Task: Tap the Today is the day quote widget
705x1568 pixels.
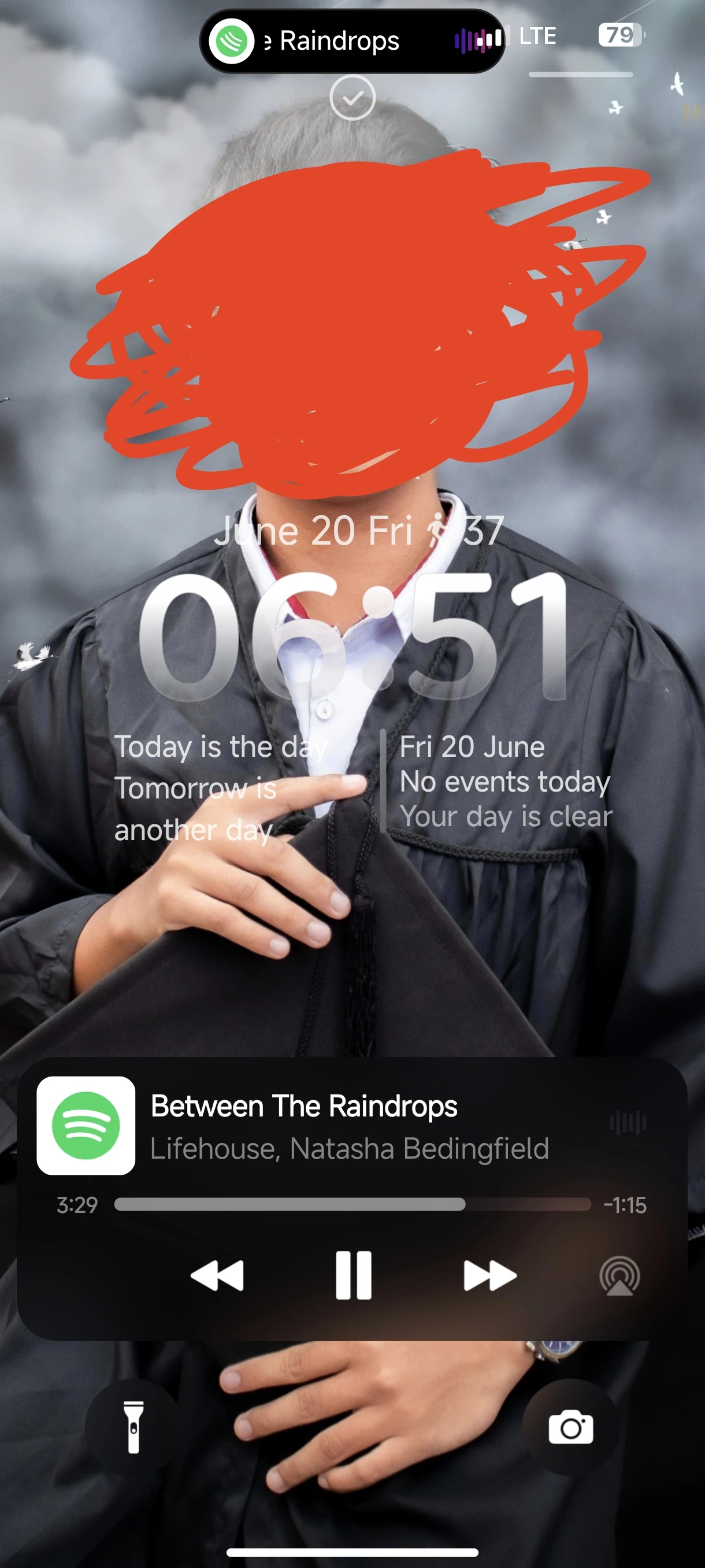Action: coord(222,787)
